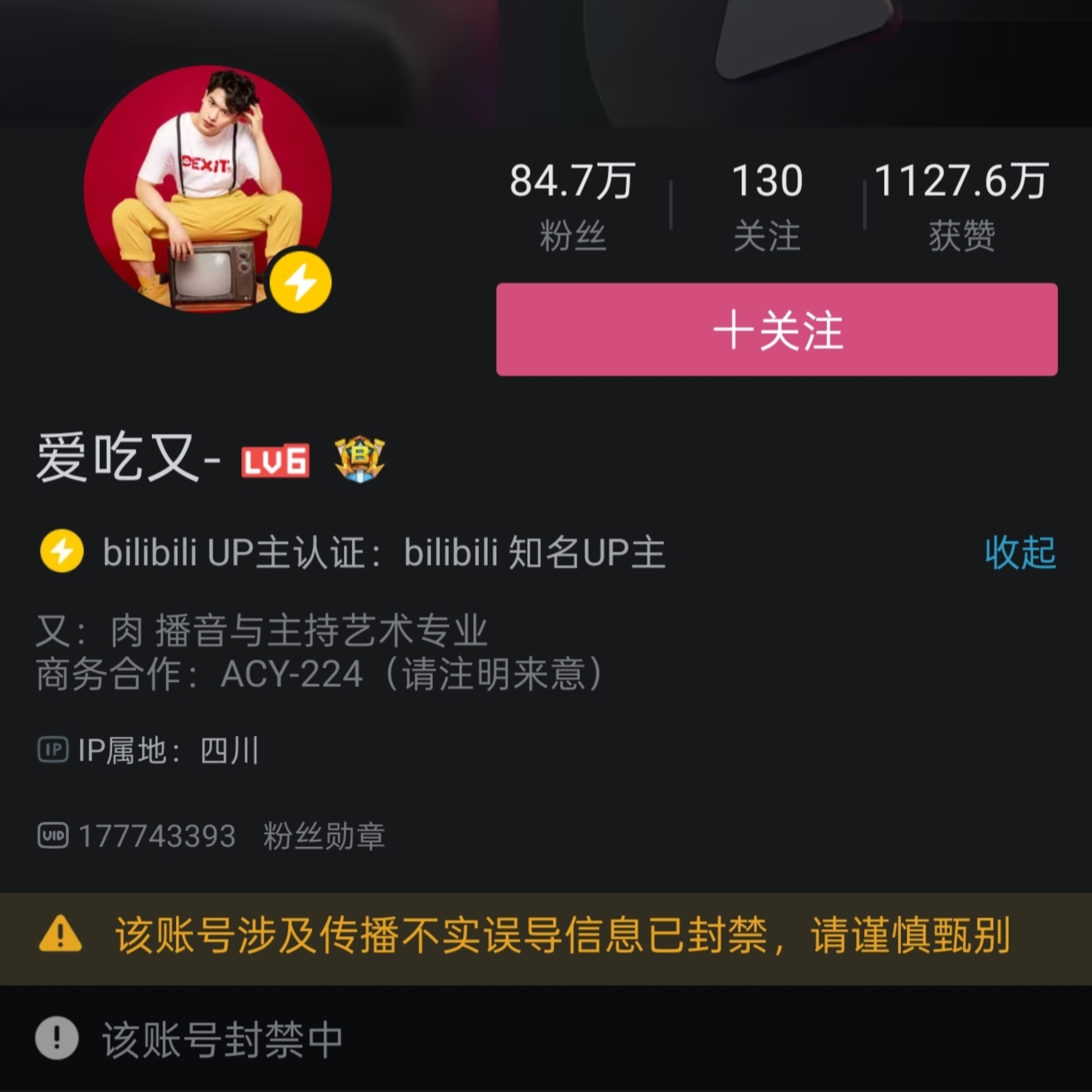Screen dimensions: 1092x1092
Task: Open the profile avatar picture
Action: (207, 189)
